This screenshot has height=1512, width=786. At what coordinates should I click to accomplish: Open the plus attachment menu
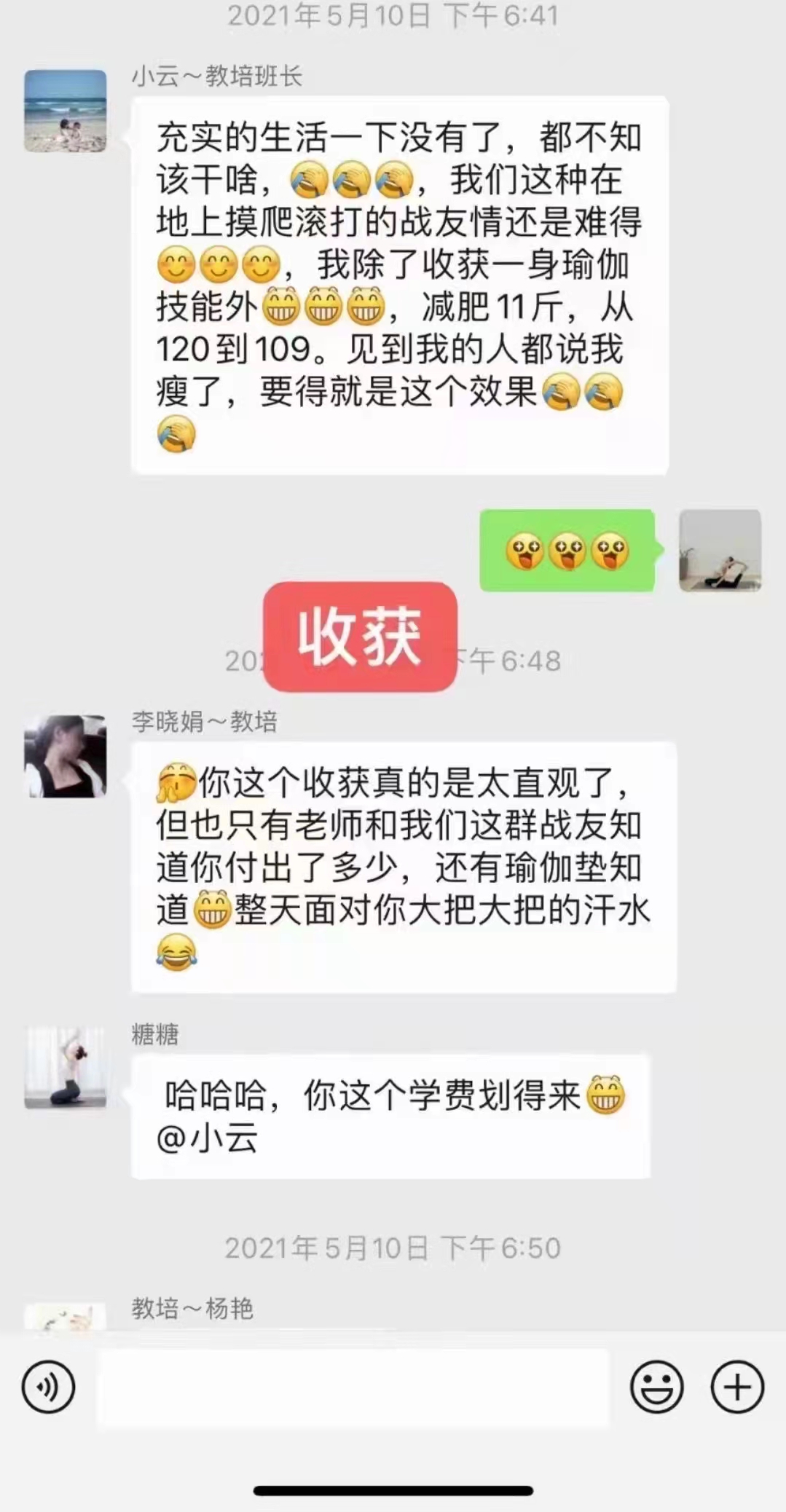pyautogui.click(x=736, y=1387)
